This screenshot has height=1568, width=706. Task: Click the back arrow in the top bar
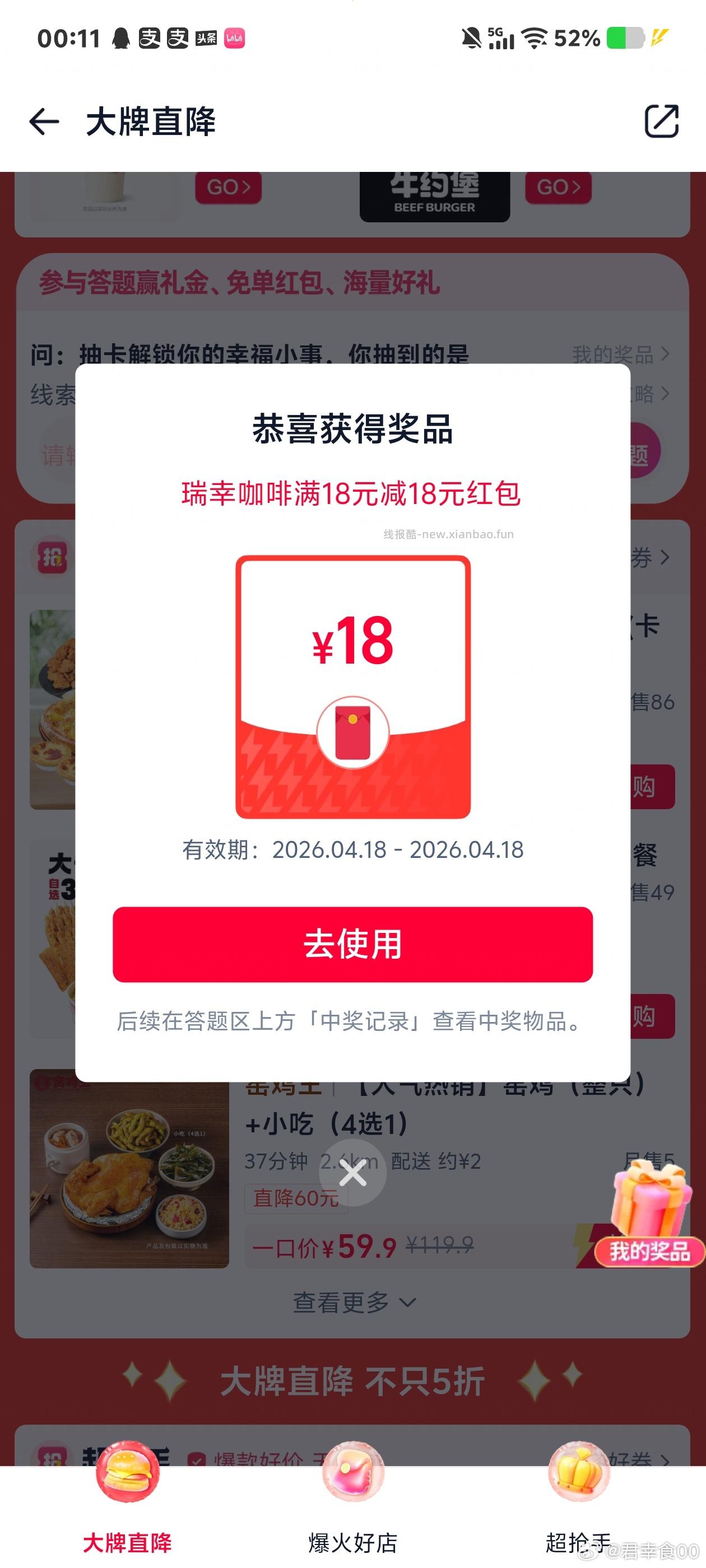pos(45,121)
